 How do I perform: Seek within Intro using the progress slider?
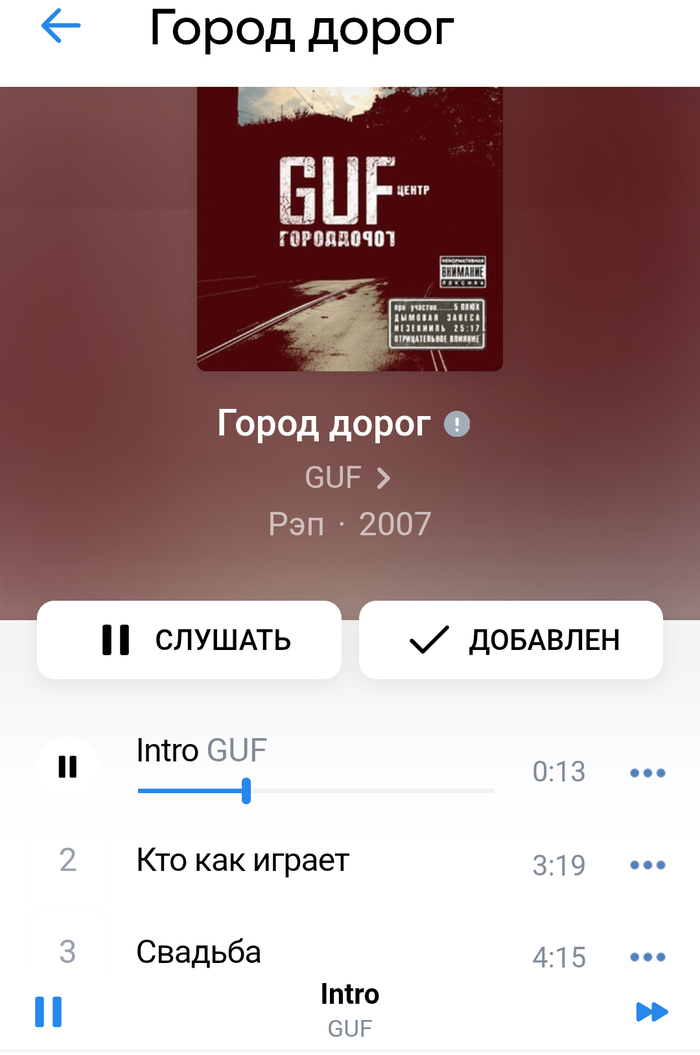click(246, 792)
